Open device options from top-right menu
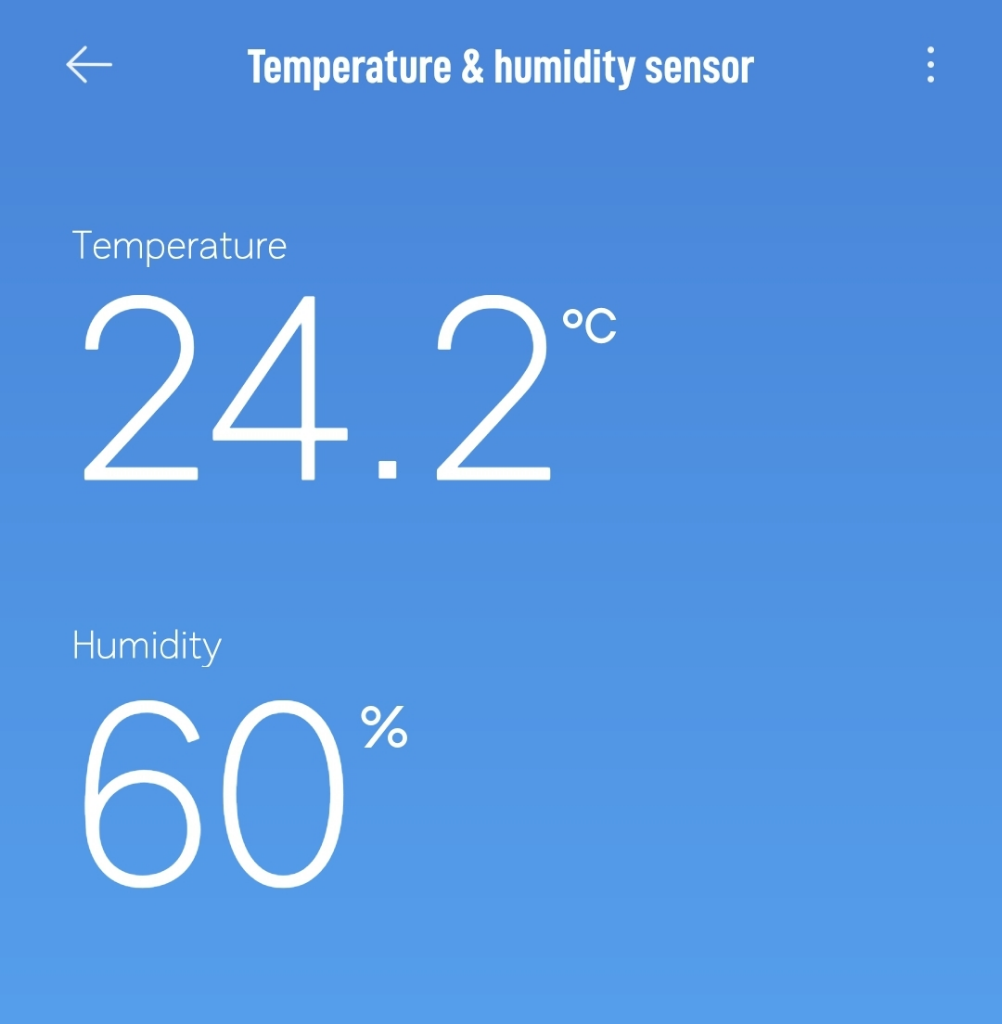The height and width of the screenshot is (1024, 1002). 930,64
